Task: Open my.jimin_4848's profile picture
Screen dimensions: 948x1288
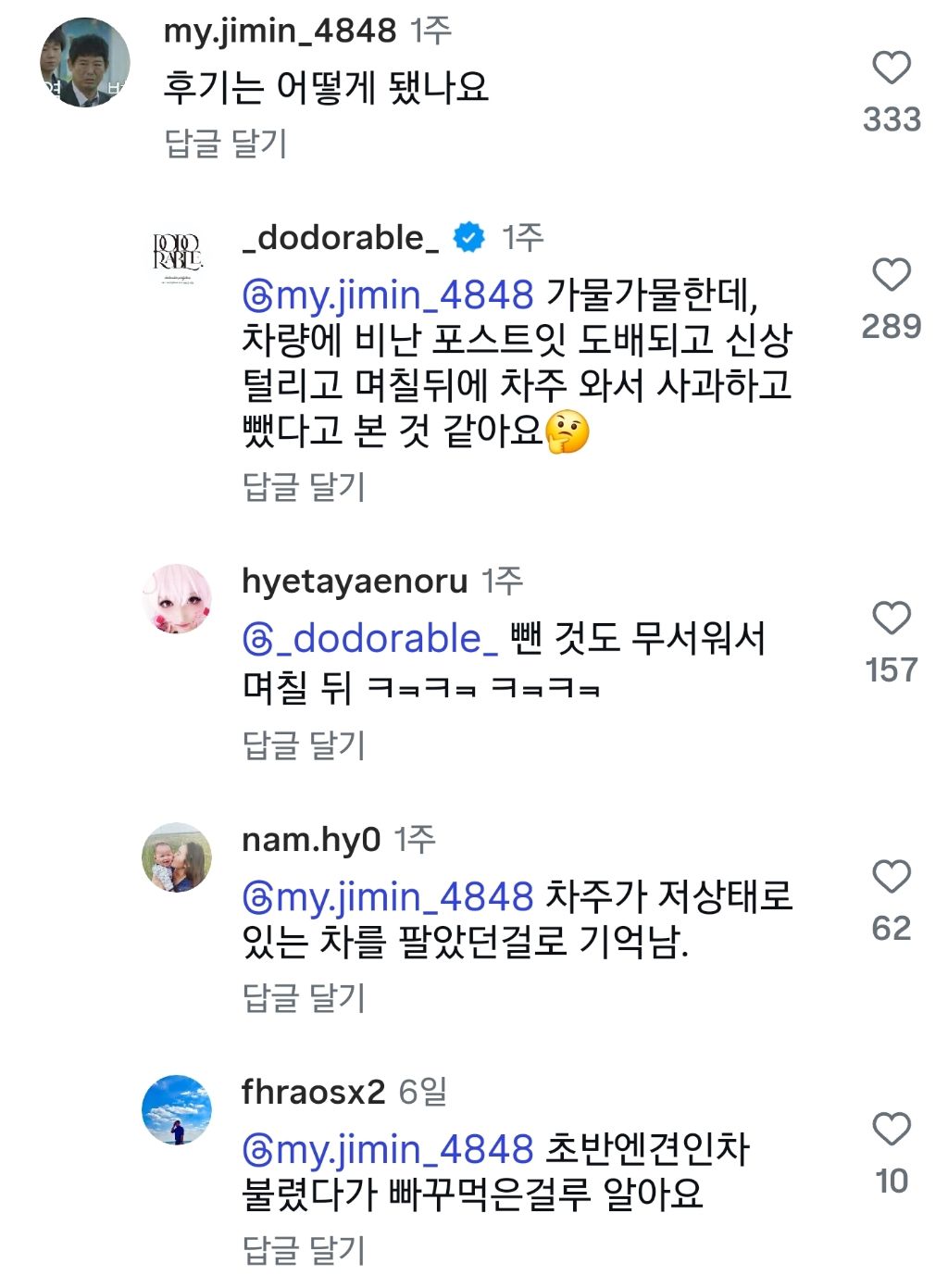Action: (x=85, y=62)
